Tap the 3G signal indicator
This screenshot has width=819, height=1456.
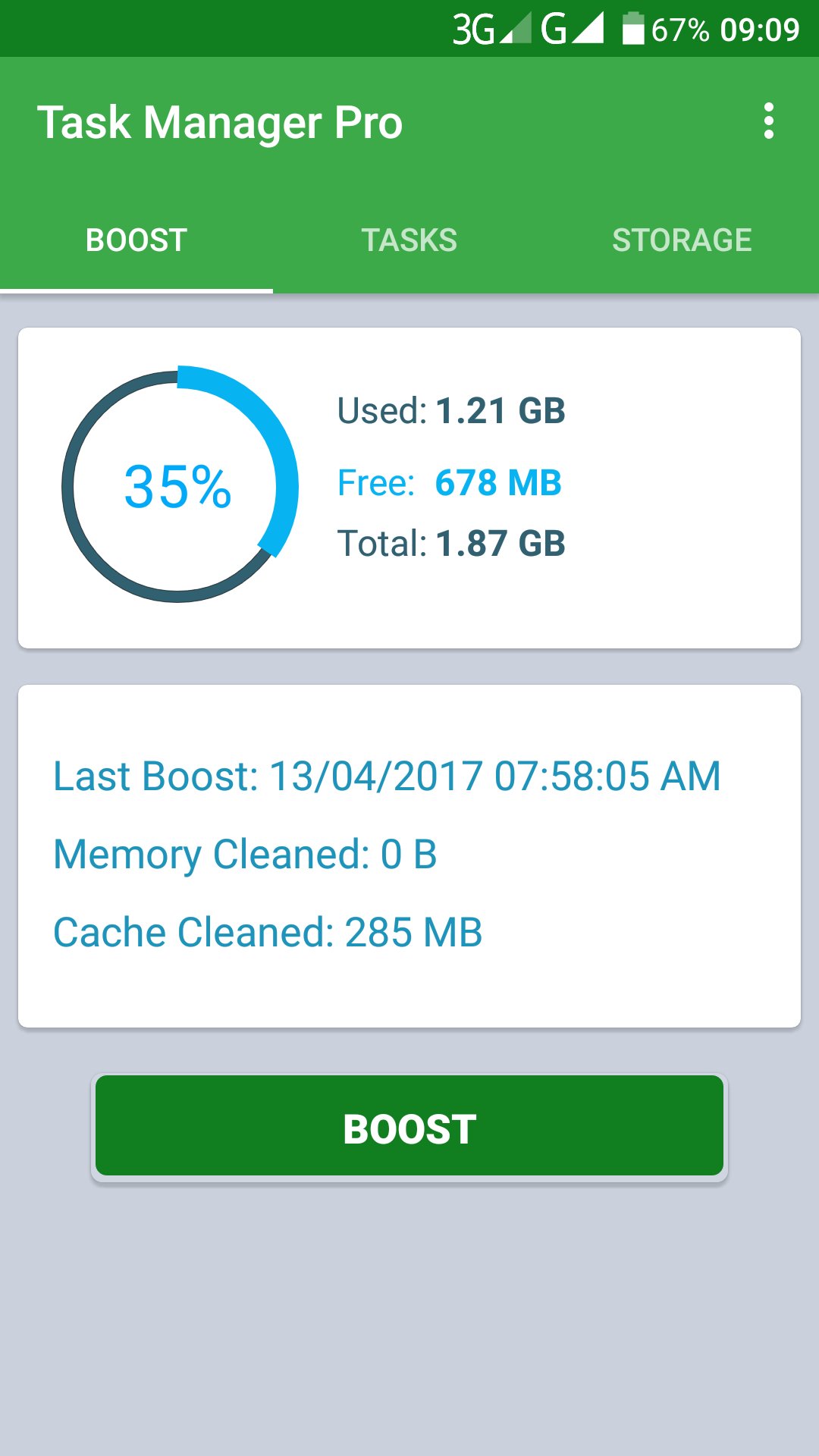pos(474,27)
